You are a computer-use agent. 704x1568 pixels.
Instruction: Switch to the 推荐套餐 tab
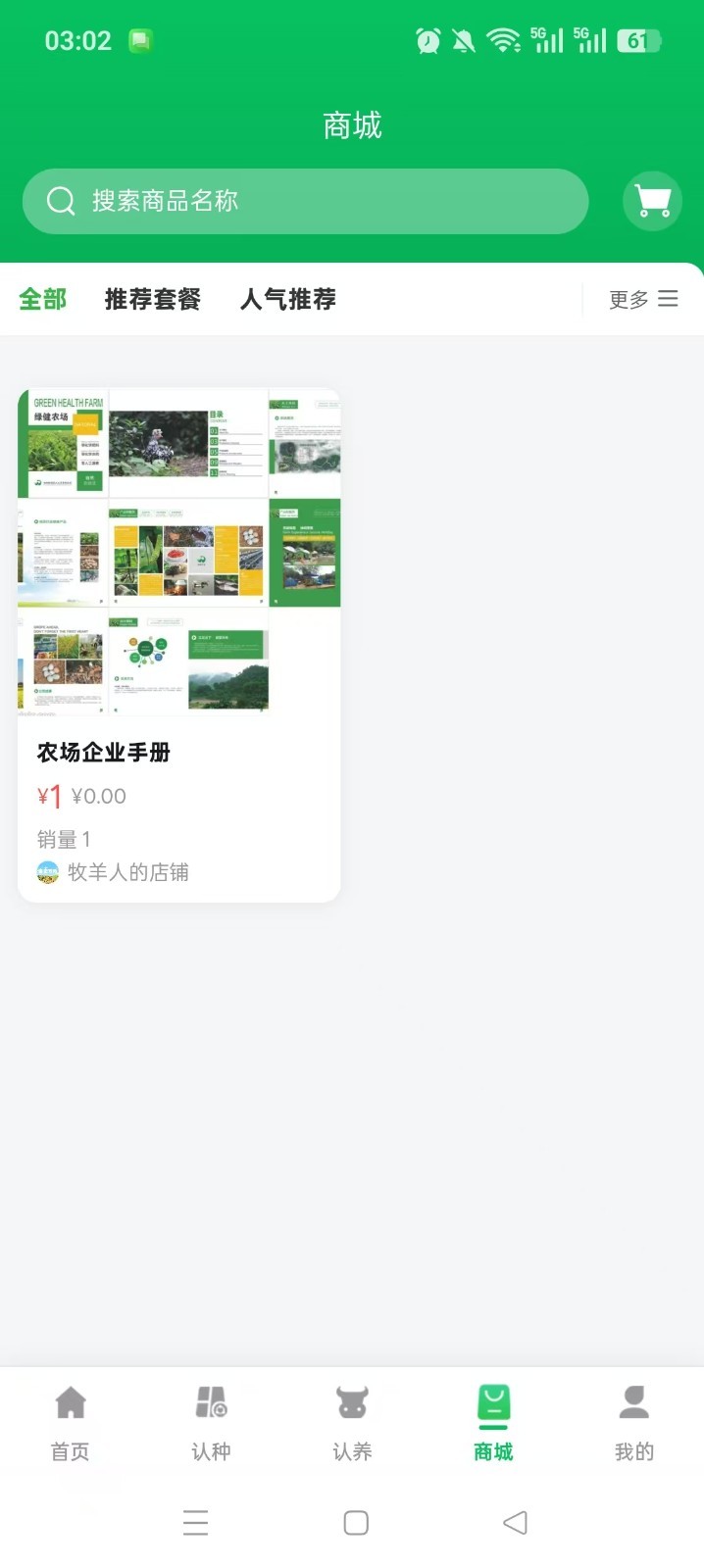(153, 299)
